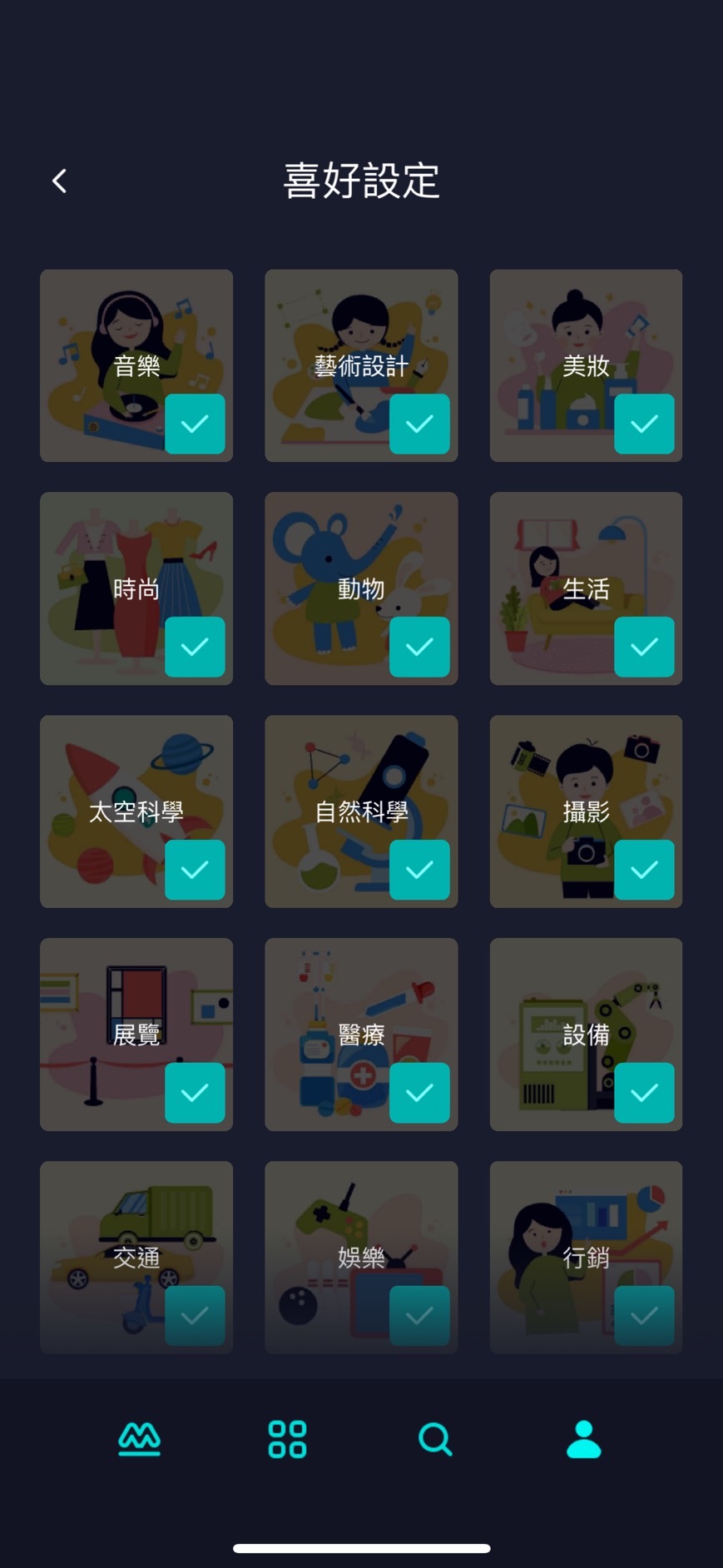Uncheck the 太空科學 preference
This screenshot has height=1568, width=723.
click(195, 870)
